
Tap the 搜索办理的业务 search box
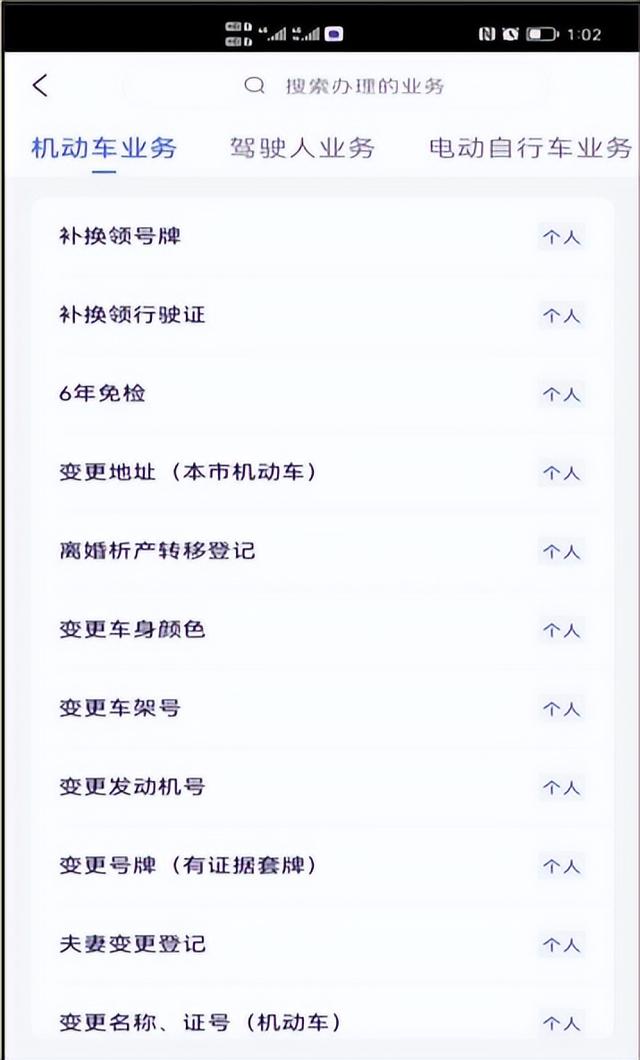pyautogui.click(x=336, y=86)
